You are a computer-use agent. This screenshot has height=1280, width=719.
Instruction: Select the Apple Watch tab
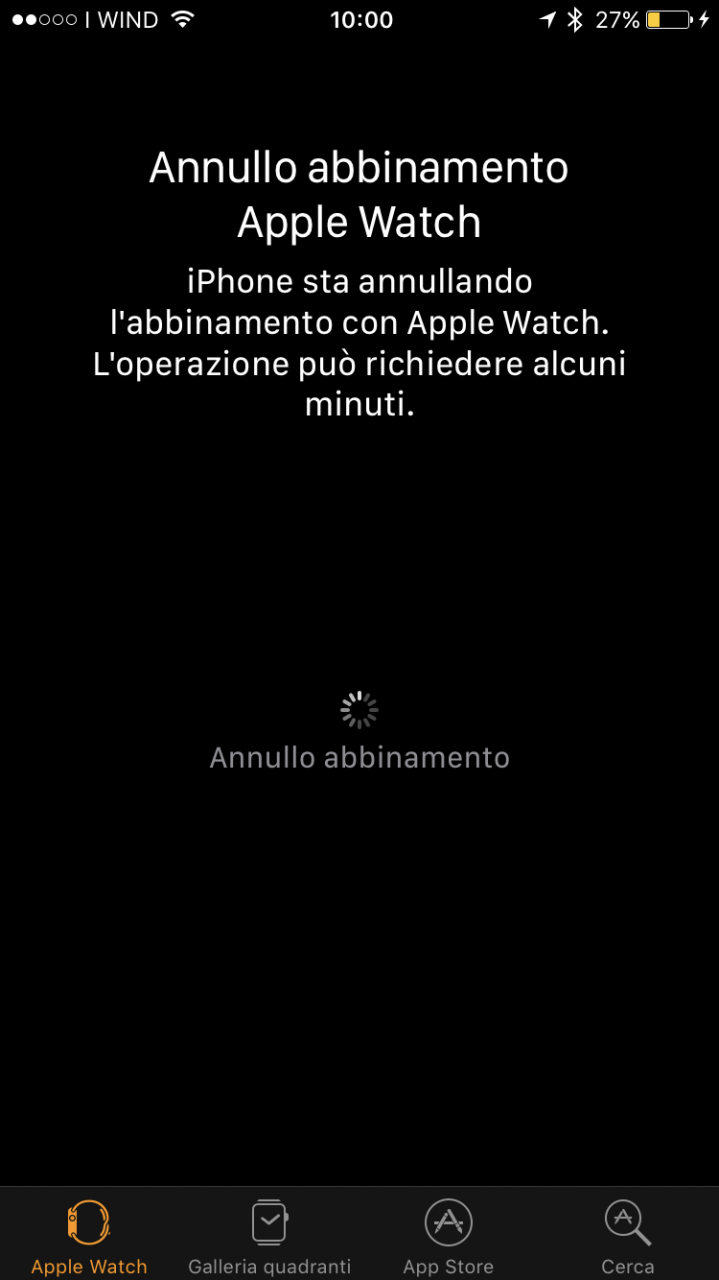point(89,1236)
